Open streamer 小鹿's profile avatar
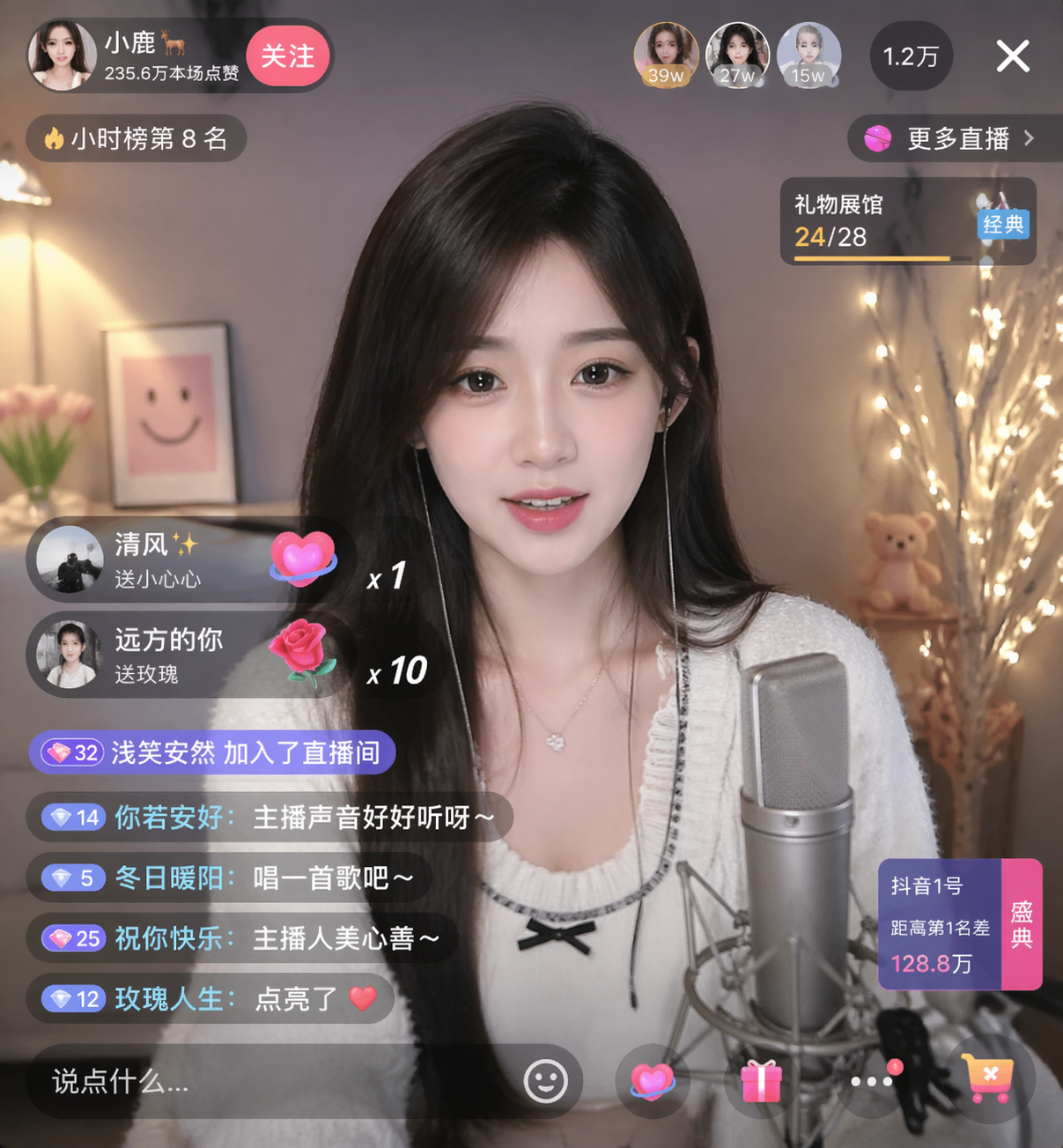Screen dimensions: 1063x1148 point(61,56)
